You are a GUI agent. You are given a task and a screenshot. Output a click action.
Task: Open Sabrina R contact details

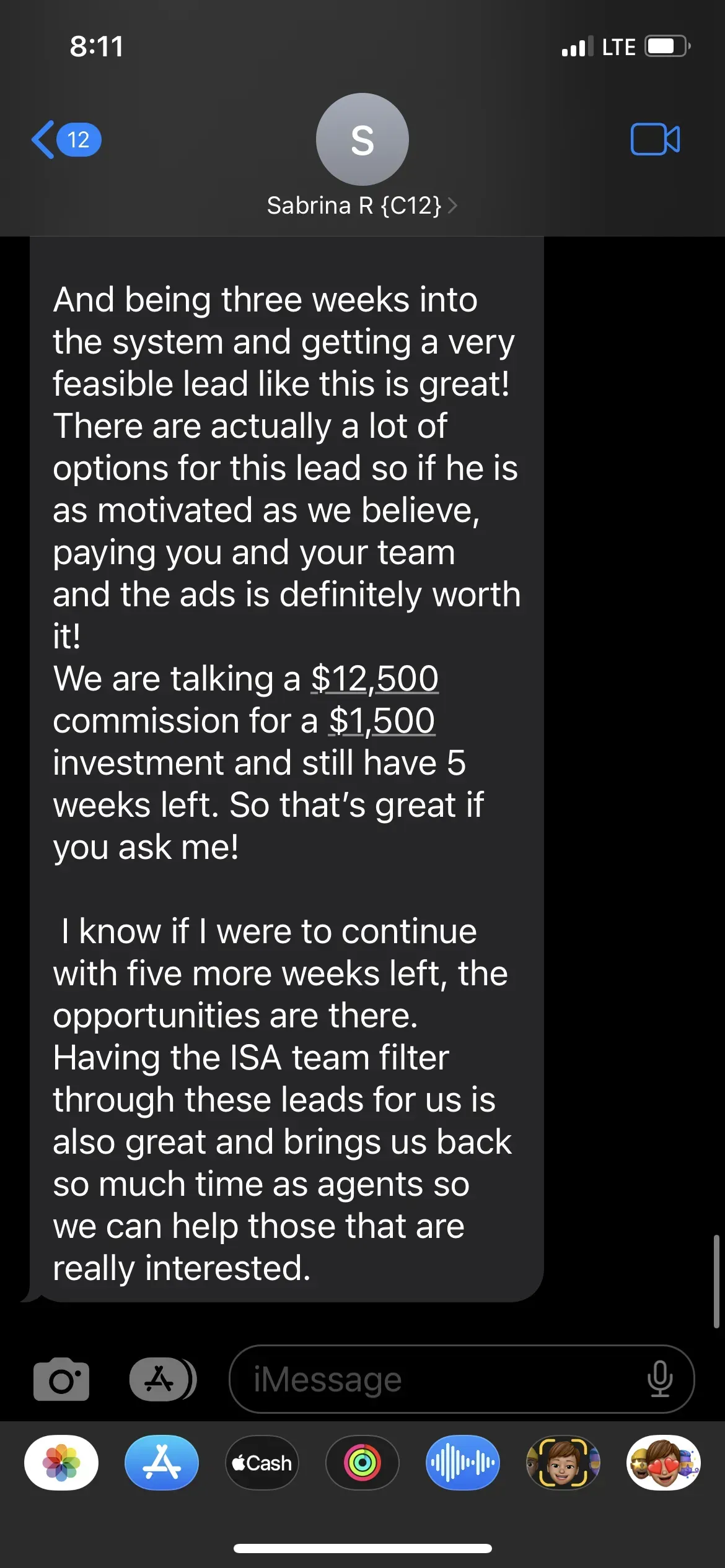click(362, 206)
